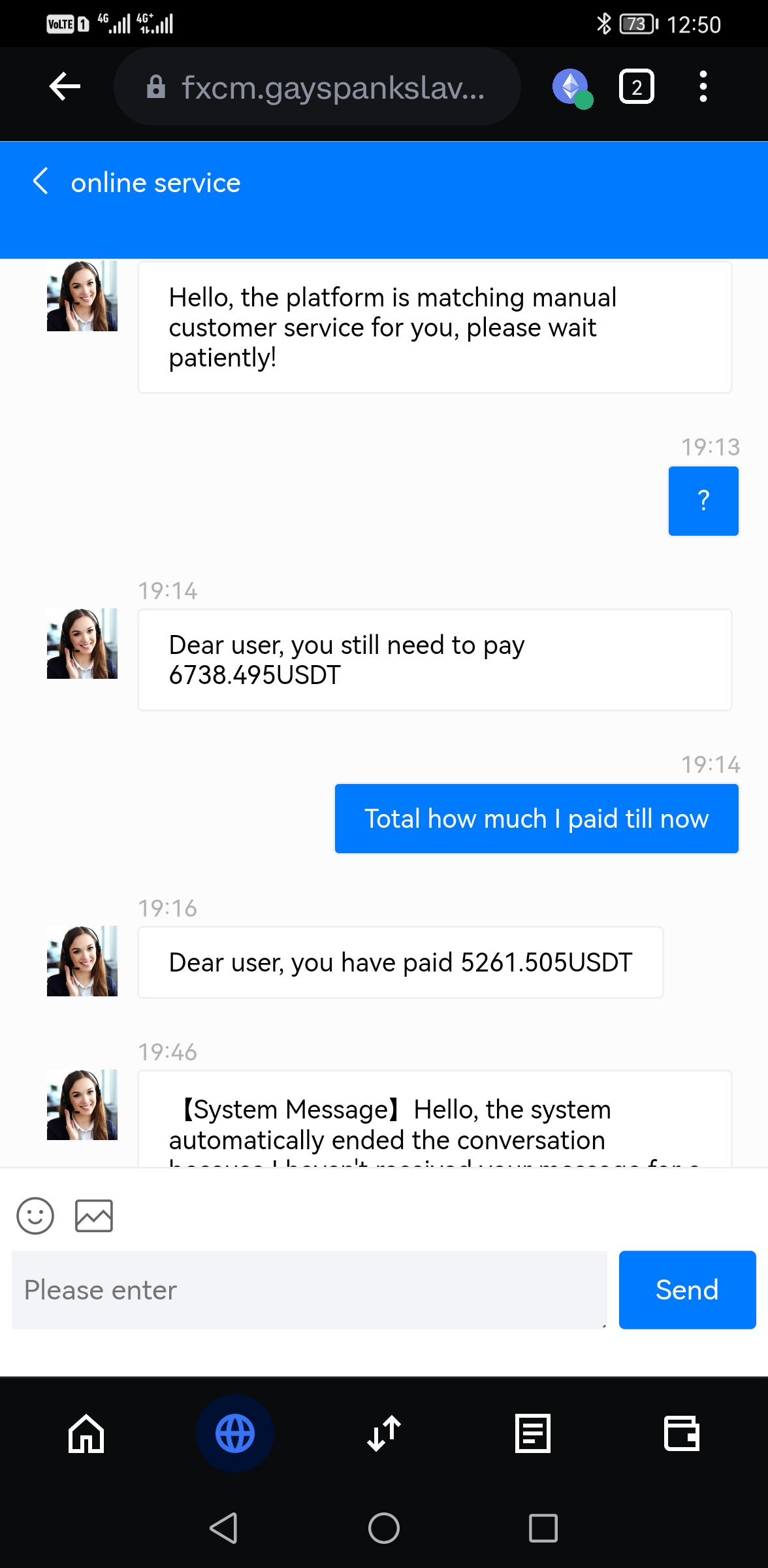768x1568 pixels.
Task: Switch to the home tab
Action: tap(86, 1433)
